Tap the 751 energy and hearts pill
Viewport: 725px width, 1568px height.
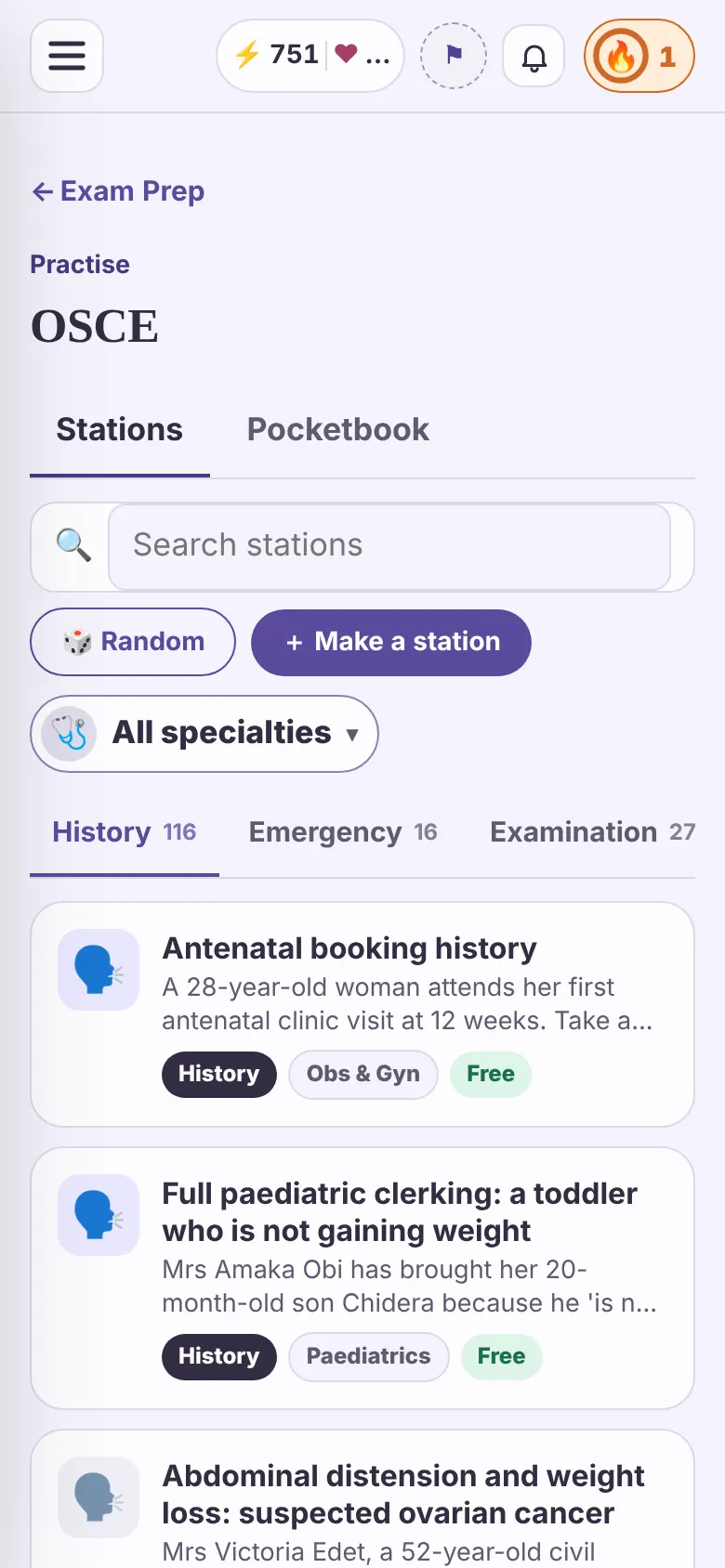[x=310, y=56]
